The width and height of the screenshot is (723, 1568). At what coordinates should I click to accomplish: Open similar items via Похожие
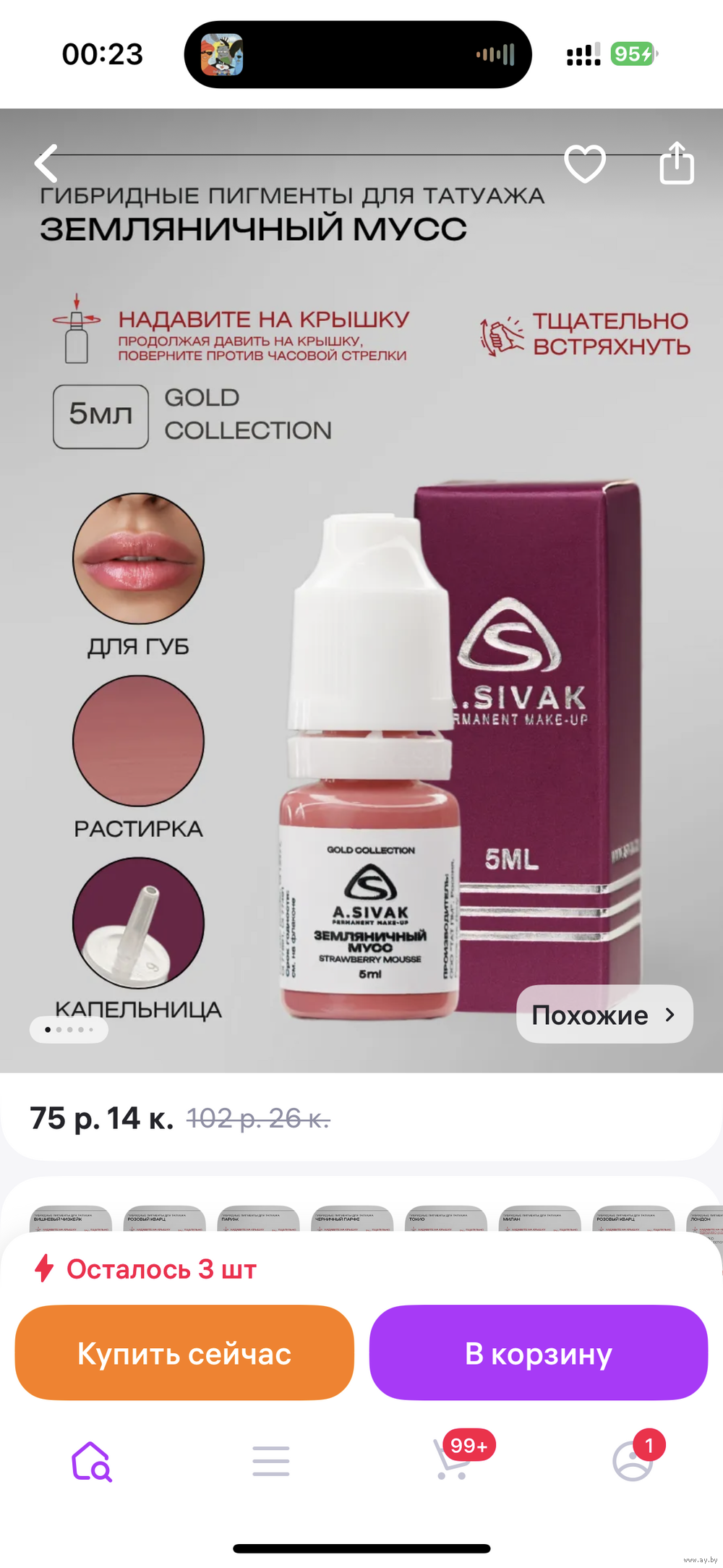[x=604, y=1014]
